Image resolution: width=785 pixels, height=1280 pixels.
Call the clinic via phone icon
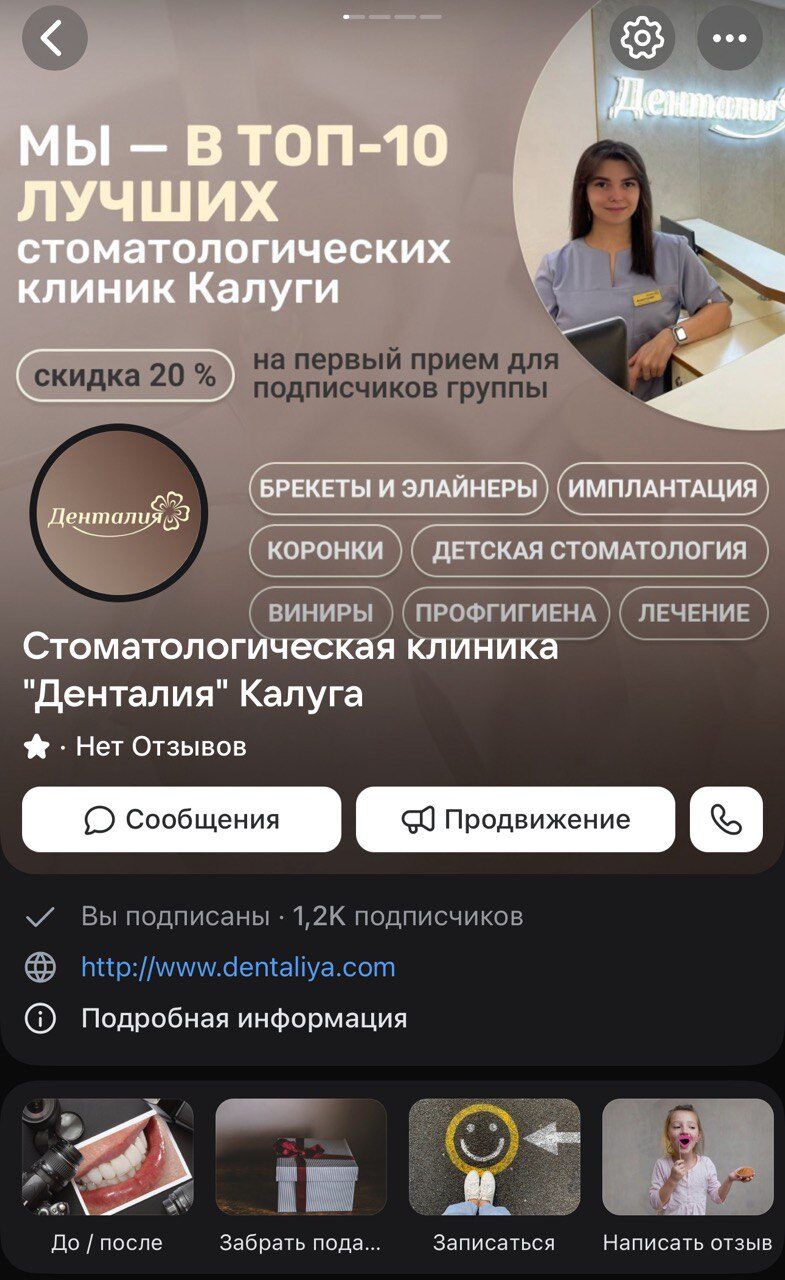pos(726,820)
